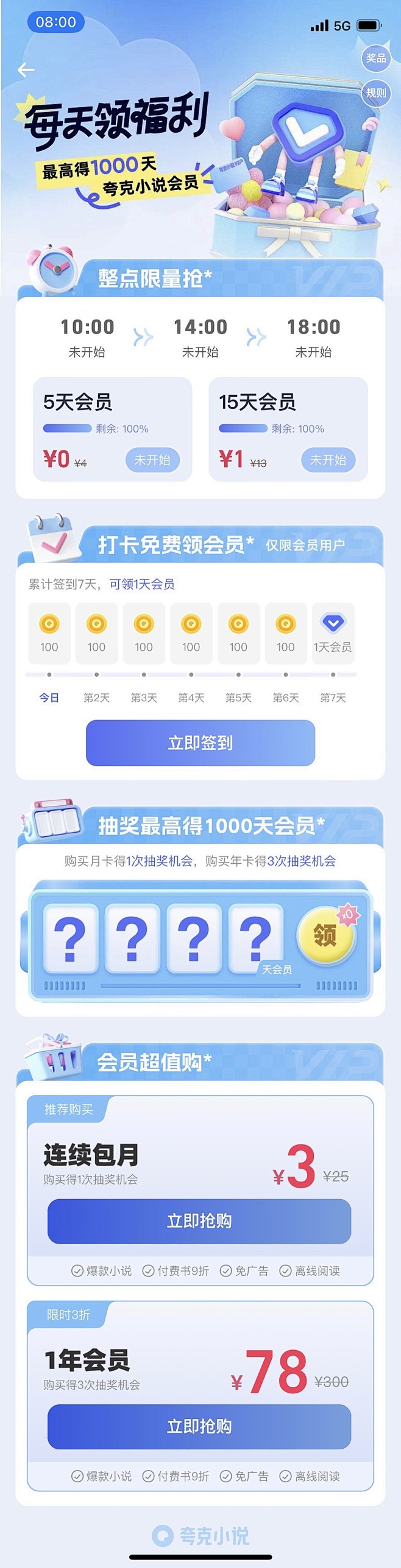This screenshot has height=1568, width=401.
Task: Select the 14:00 time slot
Action: [x=200, y=337]
